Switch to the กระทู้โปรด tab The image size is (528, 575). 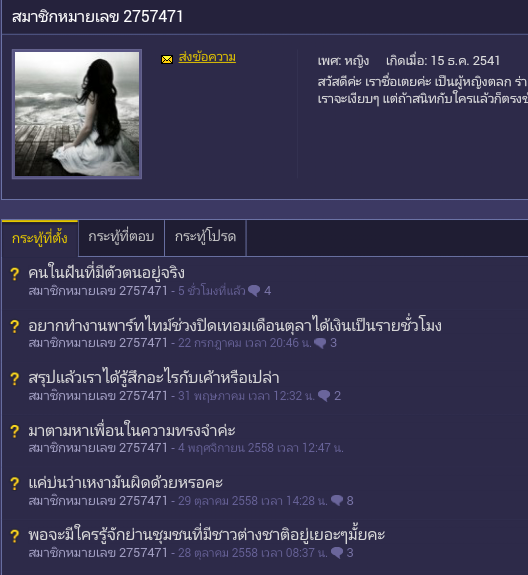(205, 238)
